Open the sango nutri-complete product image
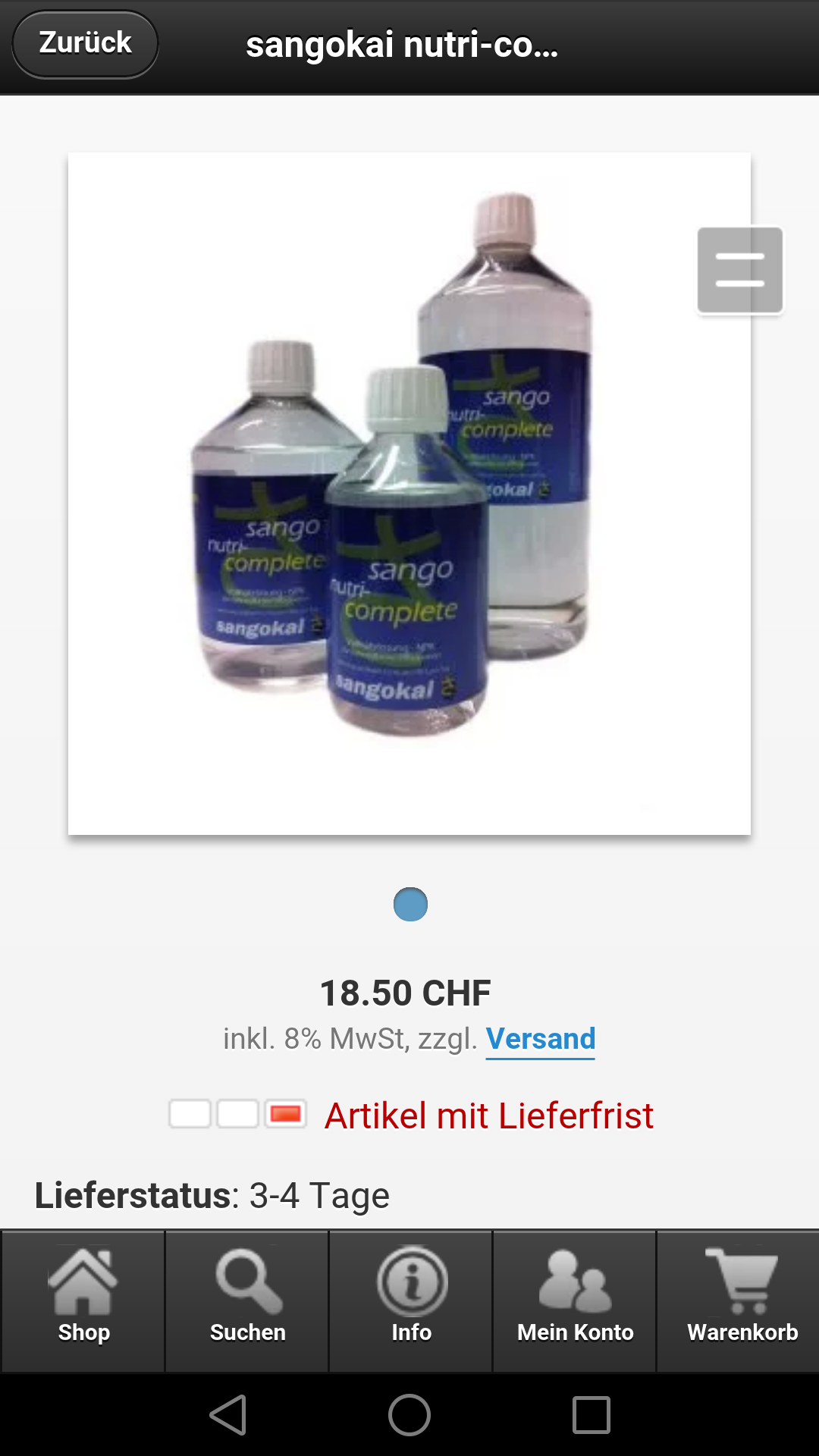The image size is (819, 1456). click(394, 493)
